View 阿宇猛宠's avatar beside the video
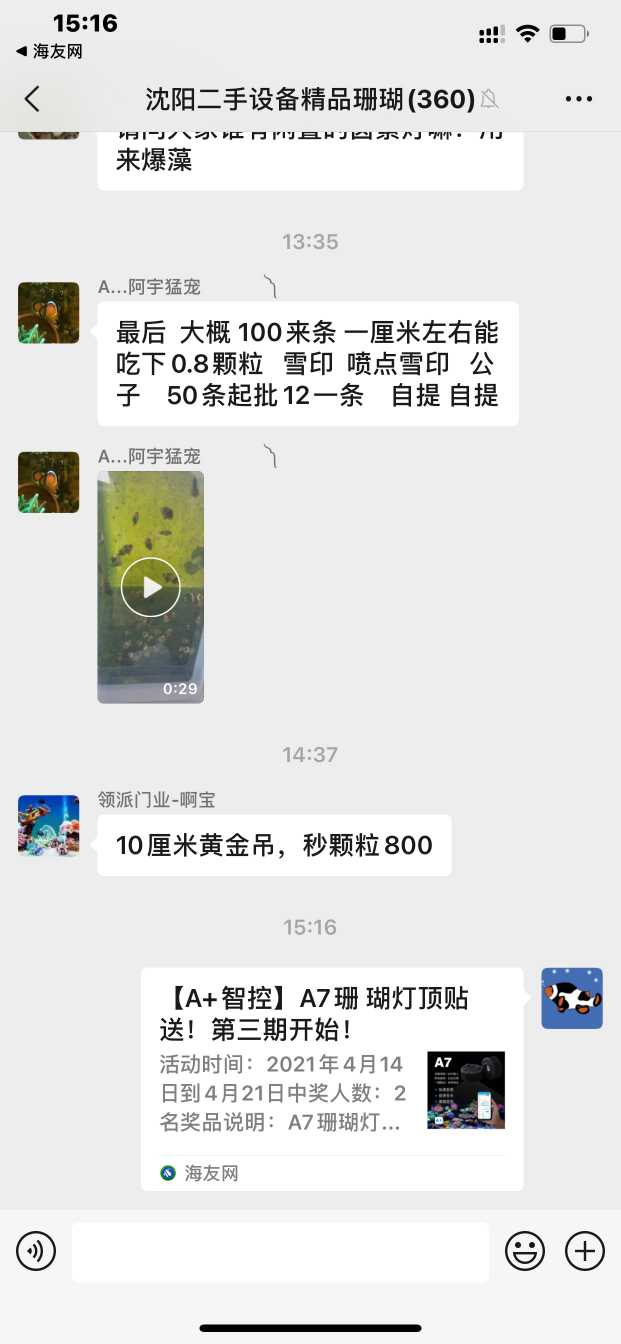 48,482
